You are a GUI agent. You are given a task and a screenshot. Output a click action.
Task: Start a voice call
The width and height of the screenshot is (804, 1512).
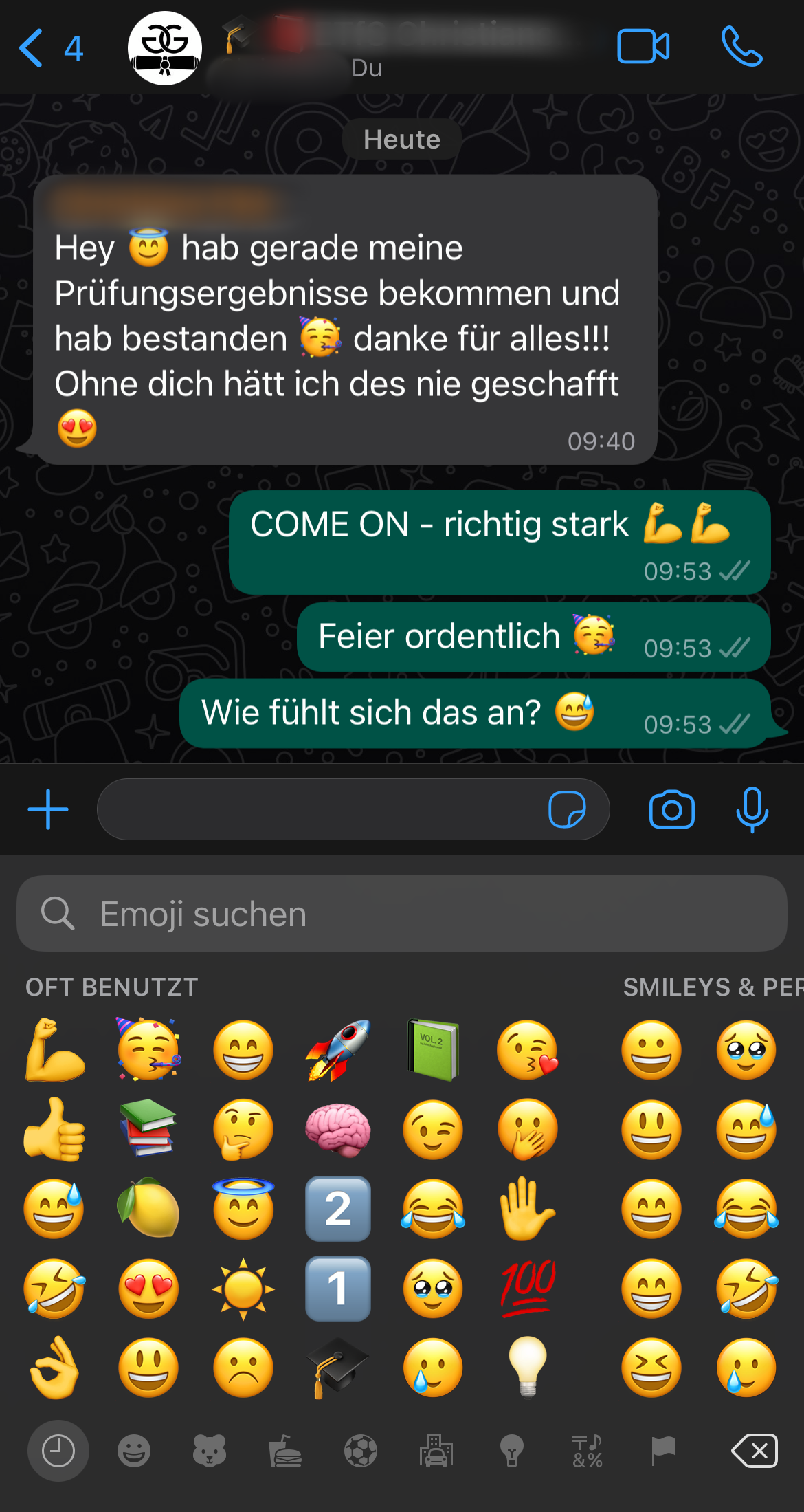741,47
